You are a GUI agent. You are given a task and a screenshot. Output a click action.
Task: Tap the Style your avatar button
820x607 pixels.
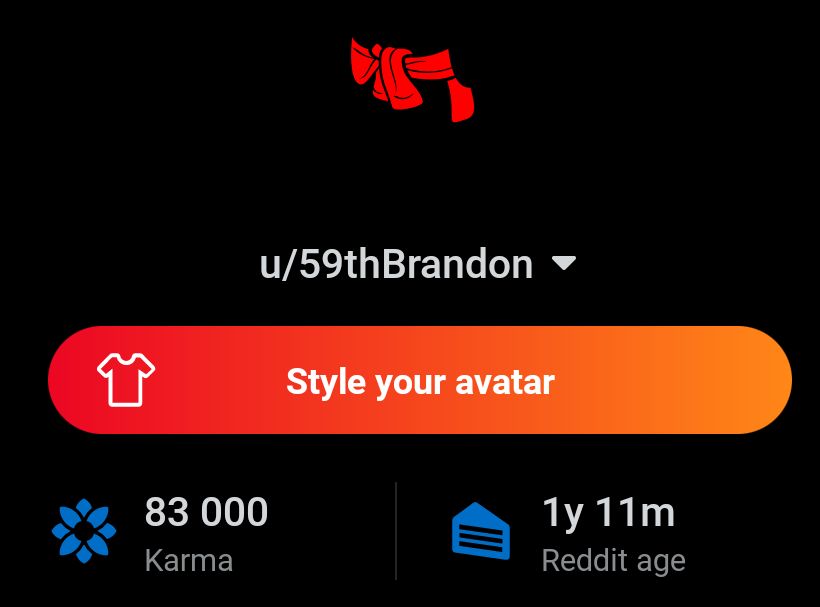(x=419, y=380)
